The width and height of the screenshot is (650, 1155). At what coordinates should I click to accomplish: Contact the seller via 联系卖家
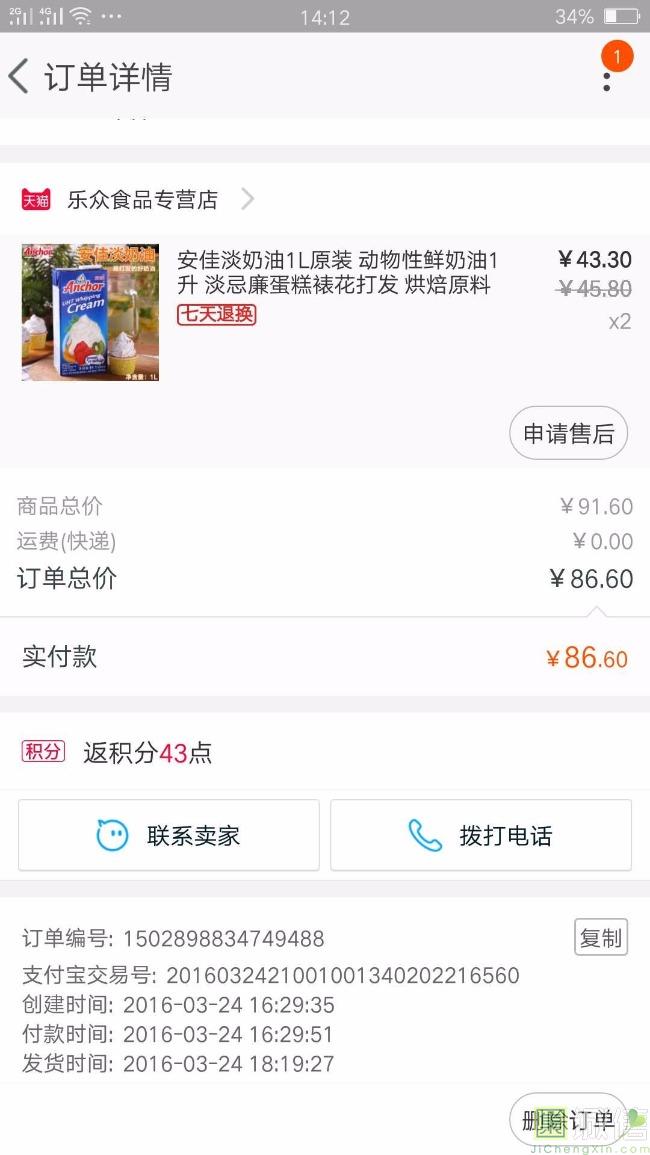click(169, 835)
